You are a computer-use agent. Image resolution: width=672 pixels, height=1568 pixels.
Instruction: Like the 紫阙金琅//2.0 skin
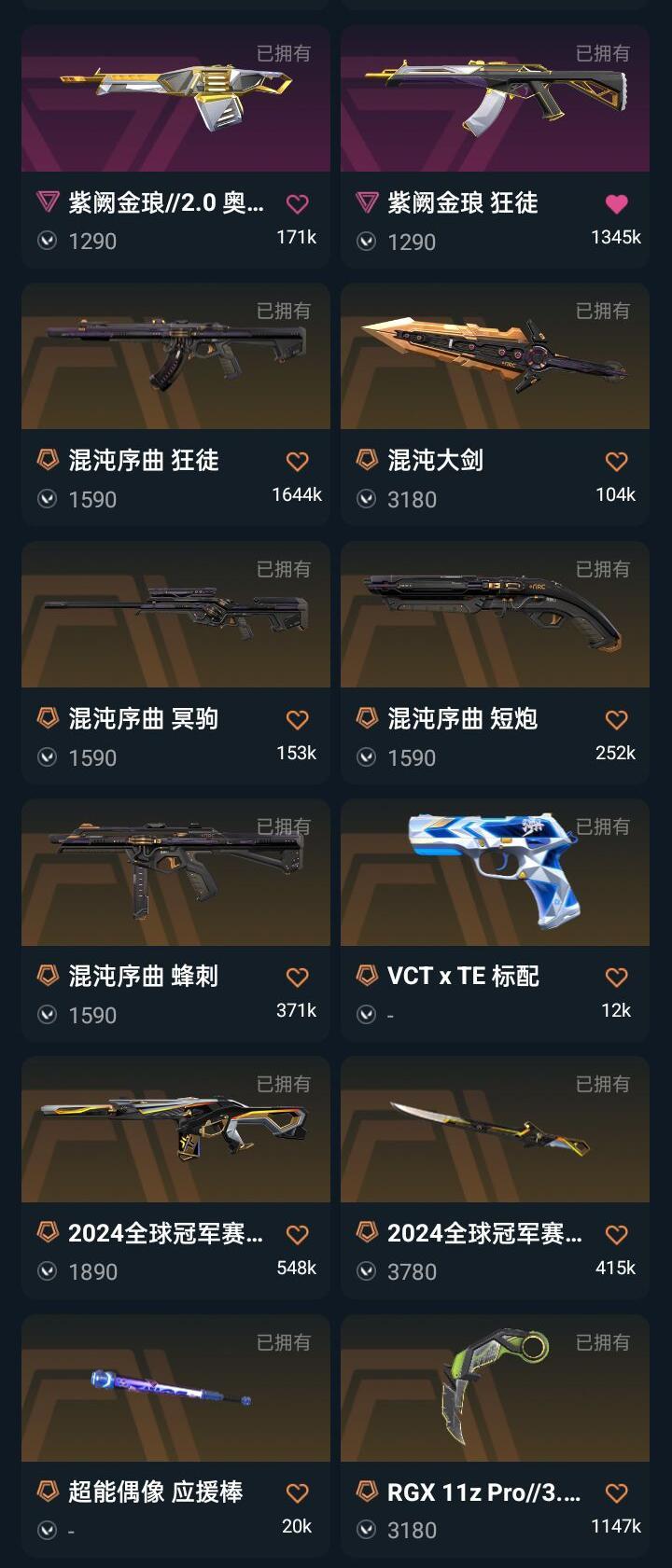click(297, 204)
